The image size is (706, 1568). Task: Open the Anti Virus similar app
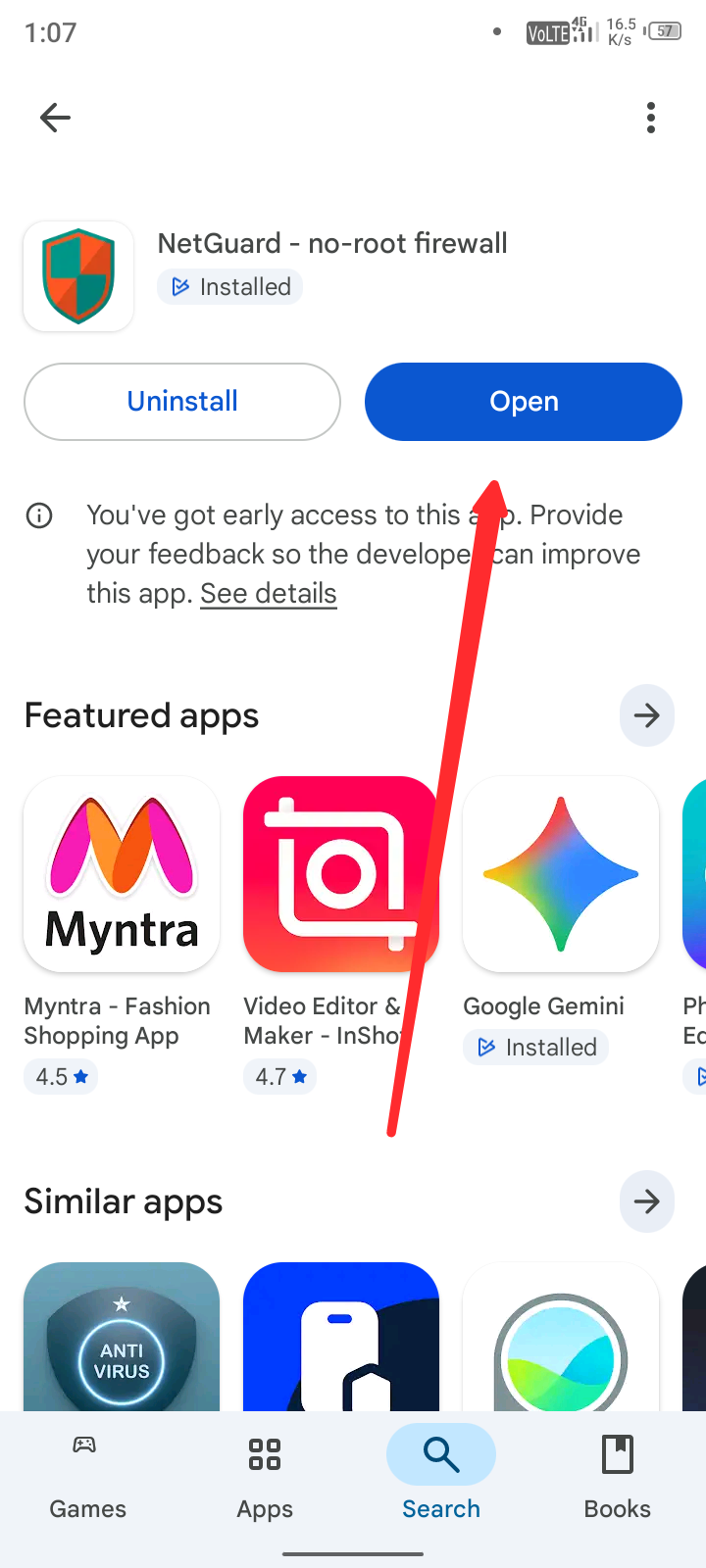click(122, 1338)
